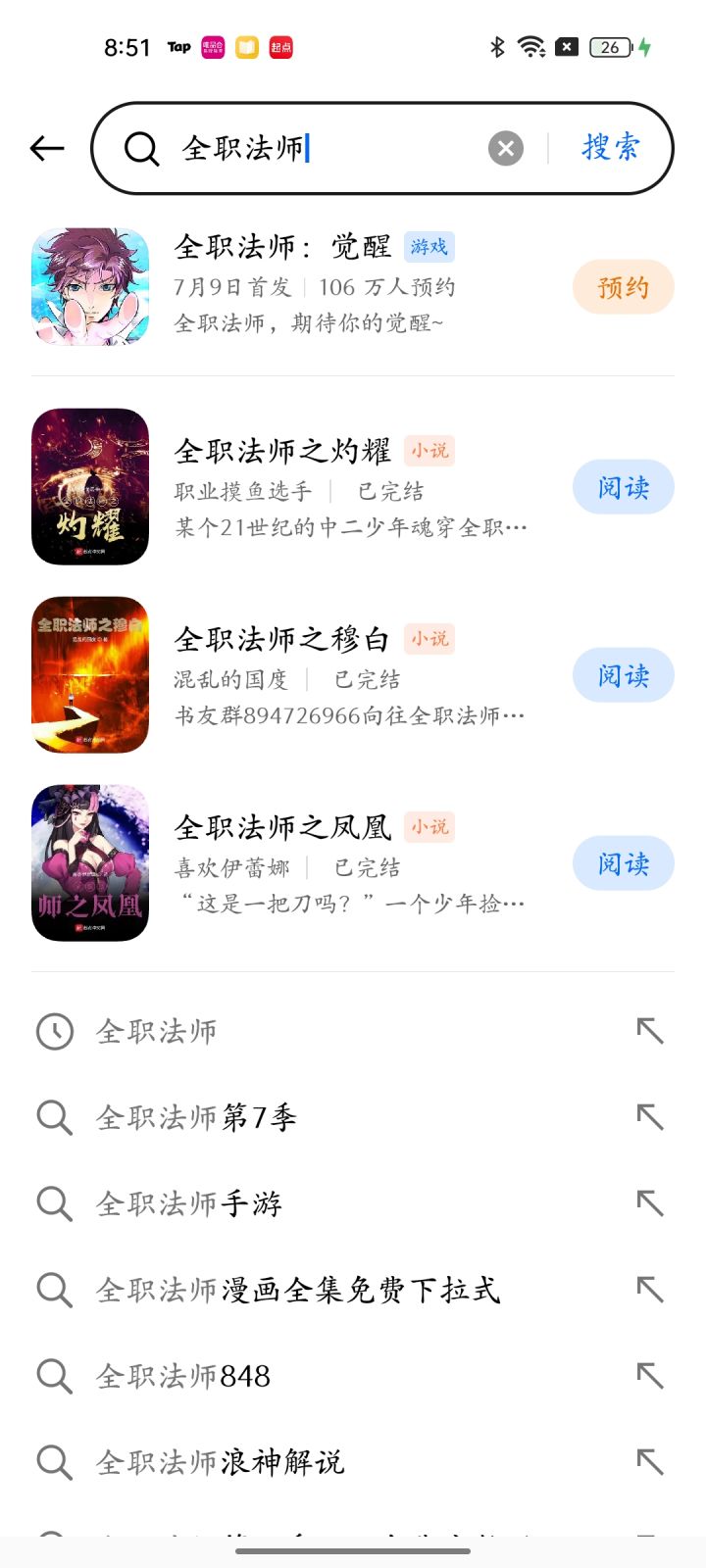Tap 阅读 for 全职法师之凤凰
The height and width of the screenshot is (1568, 706).
click(x=623, y=863)
